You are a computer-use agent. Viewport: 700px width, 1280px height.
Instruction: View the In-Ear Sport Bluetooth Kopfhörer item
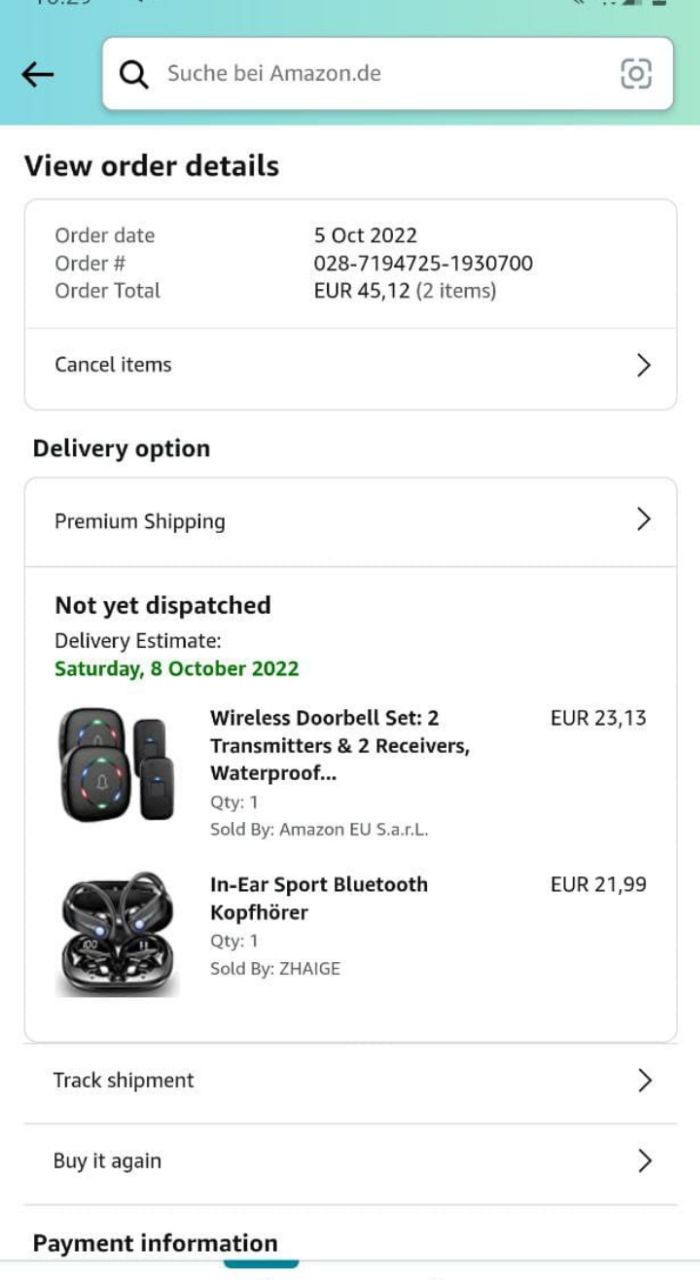318,898
